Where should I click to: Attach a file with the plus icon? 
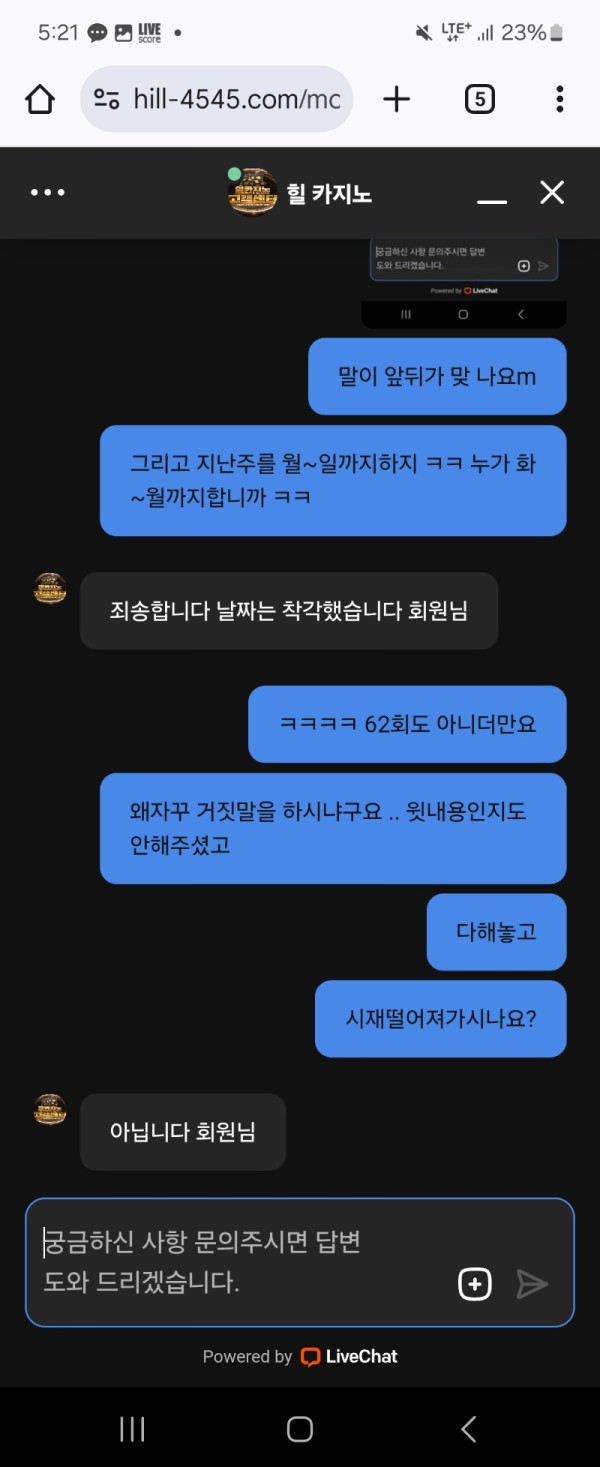(475, 1284)
